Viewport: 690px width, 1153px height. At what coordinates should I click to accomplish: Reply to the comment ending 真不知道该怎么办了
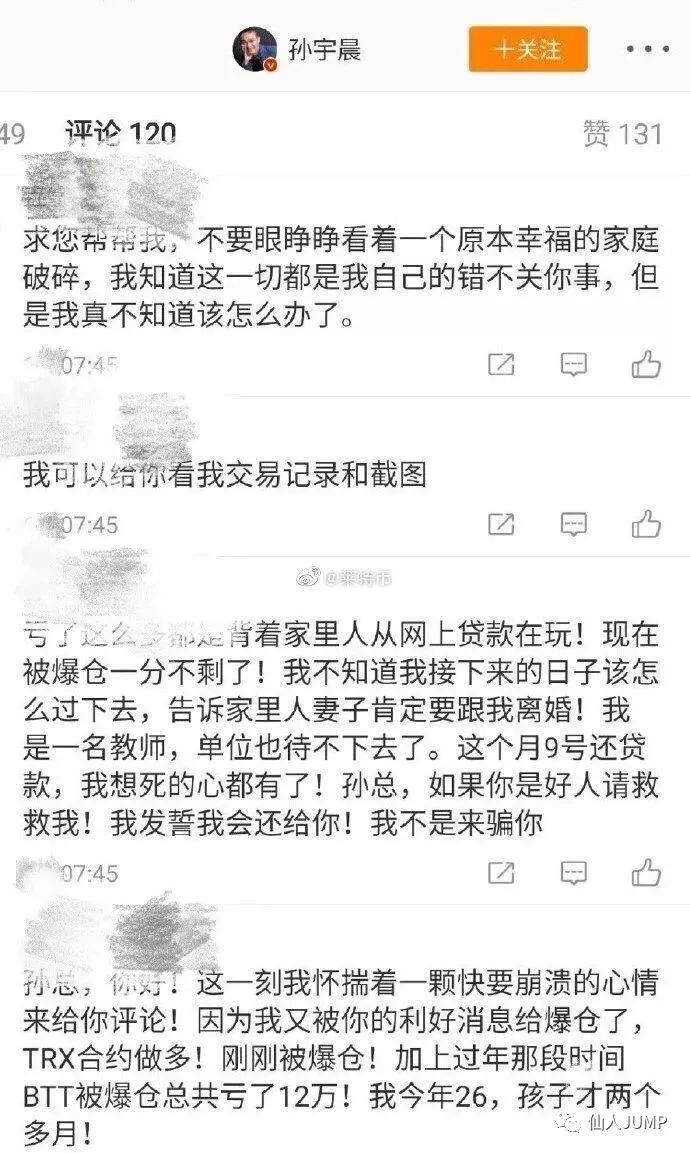pos(573,365)
